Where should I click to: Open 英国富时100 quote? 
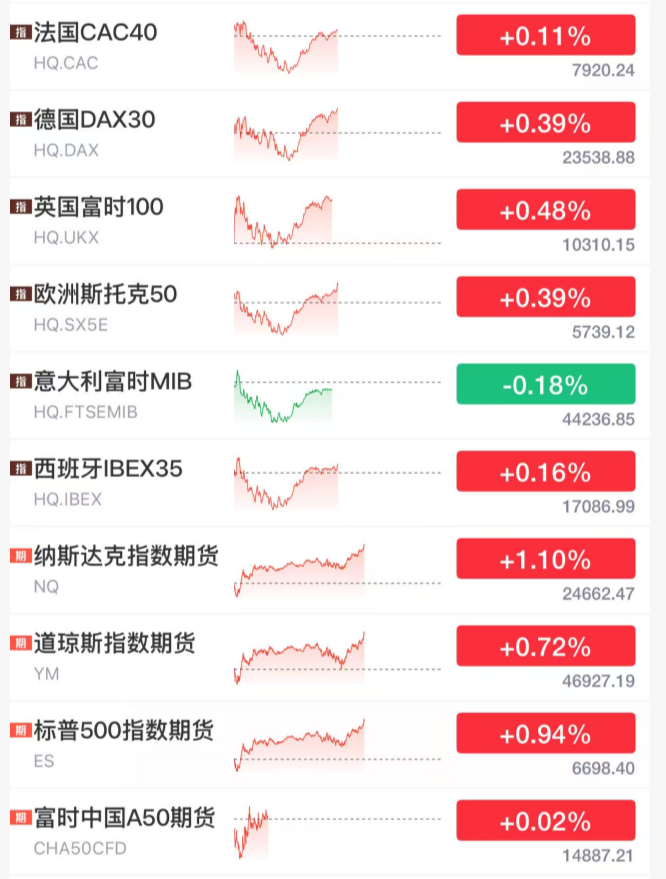click(98, 208)
